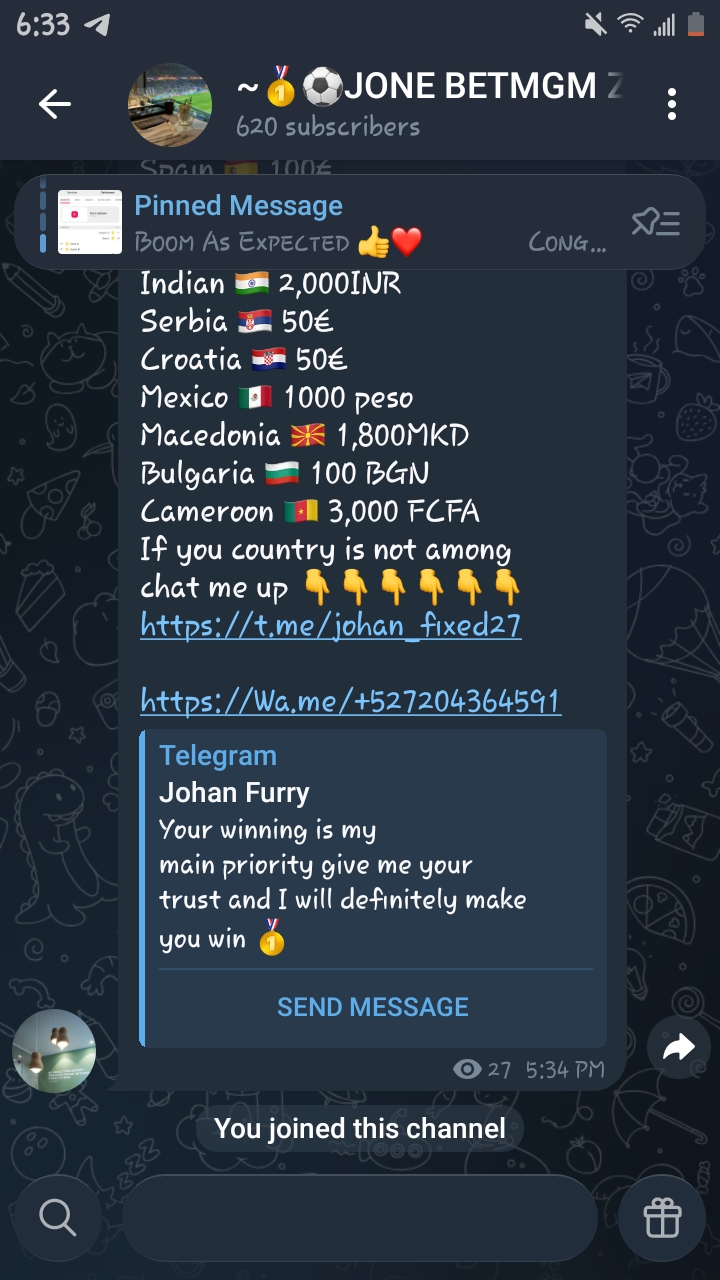
Task: Open the post author's avatar
Action: pos(54,1051)
